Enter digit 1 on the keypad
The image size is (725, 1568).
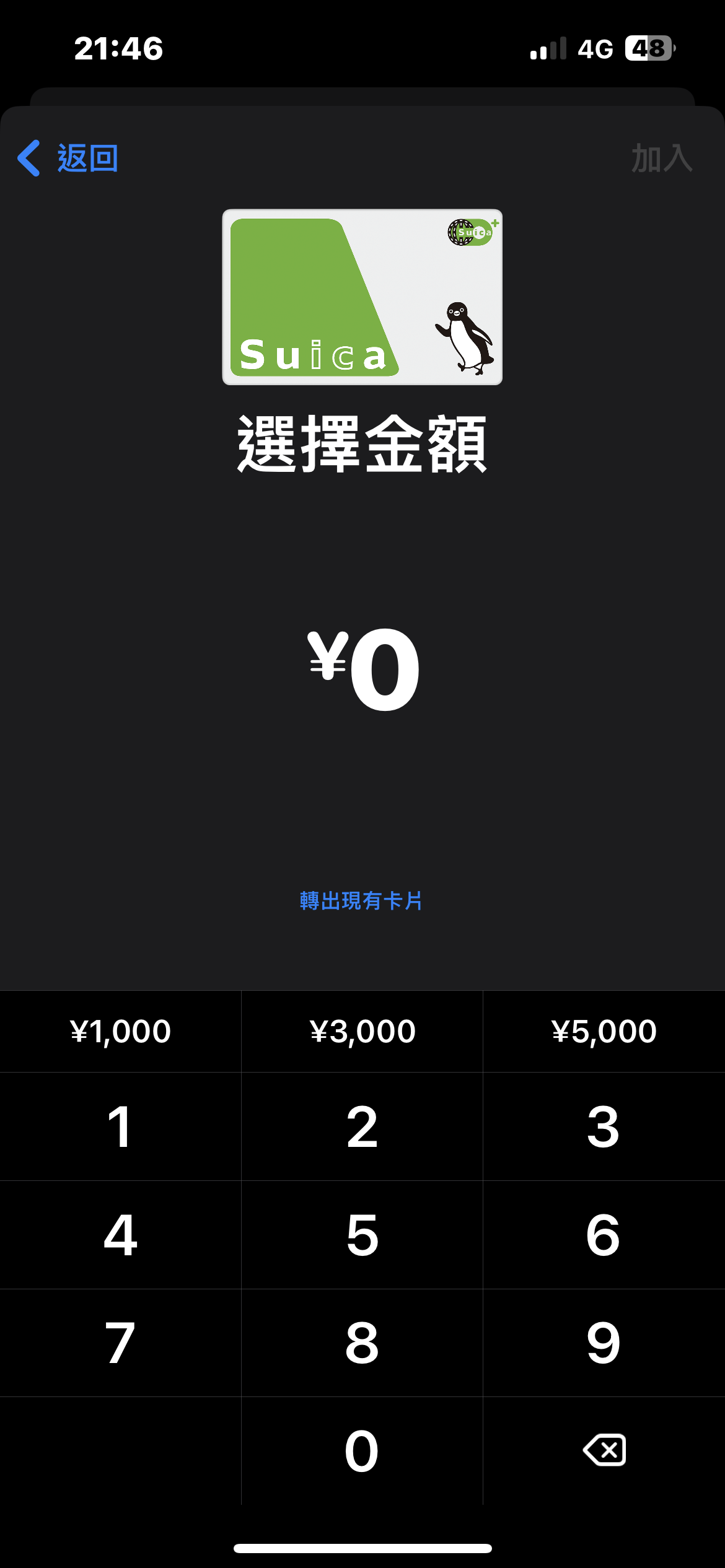point(120,1127)
